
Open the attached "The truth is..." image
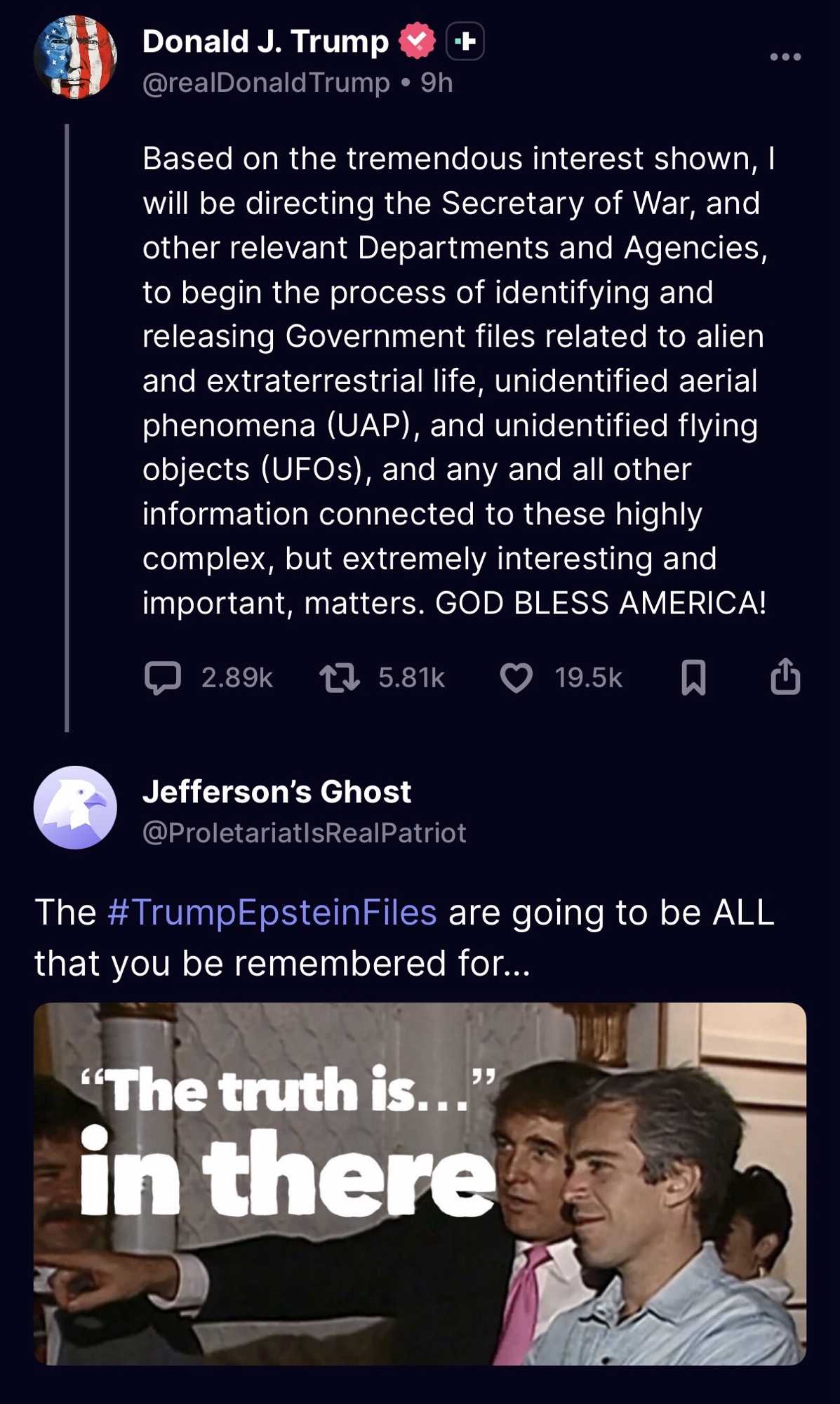pyautogui.click(x=420, y=1184)
